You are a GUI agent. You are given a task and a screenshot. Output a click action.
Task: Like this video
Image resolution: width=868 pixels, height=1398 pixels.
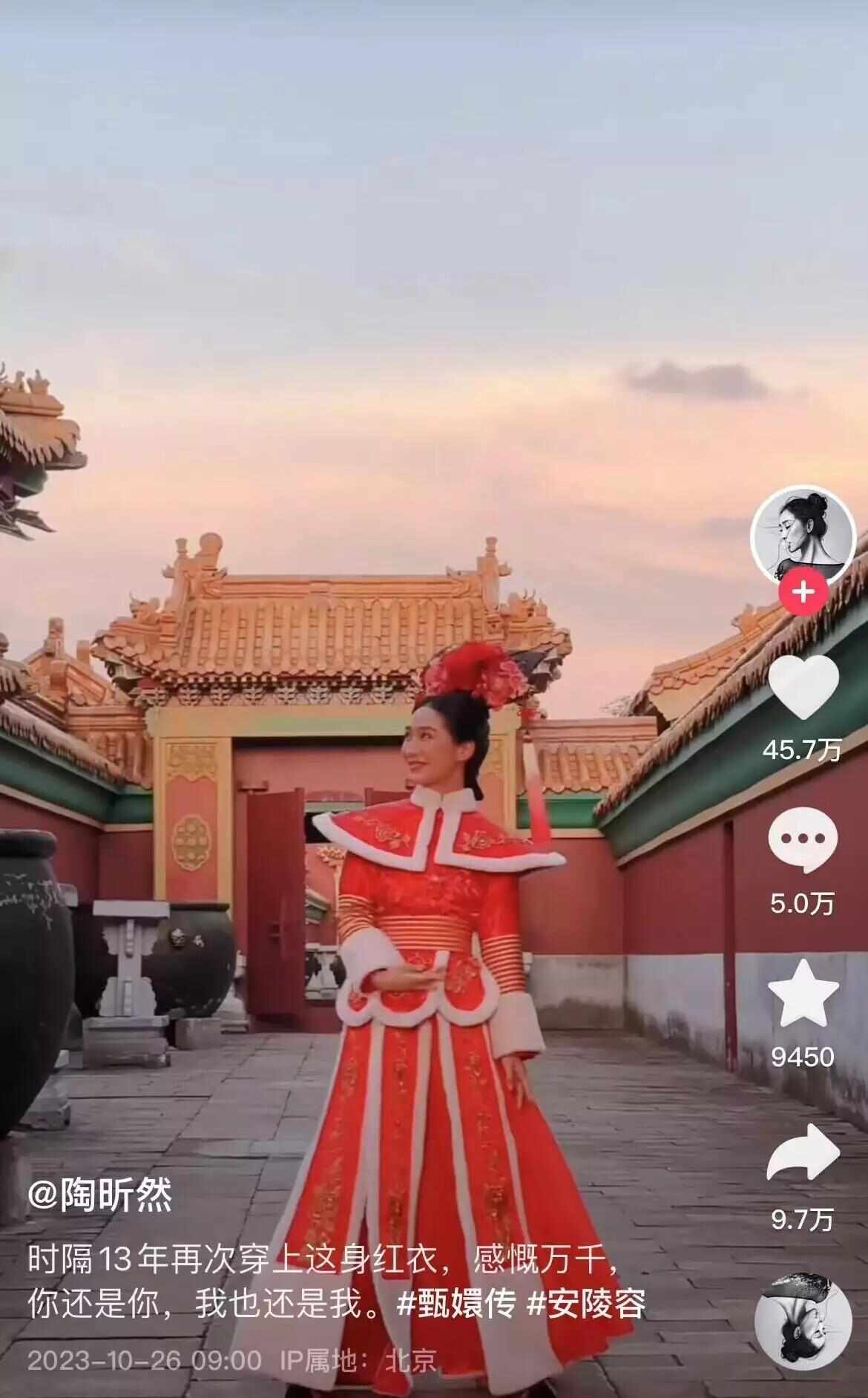[x=803, y=687]
